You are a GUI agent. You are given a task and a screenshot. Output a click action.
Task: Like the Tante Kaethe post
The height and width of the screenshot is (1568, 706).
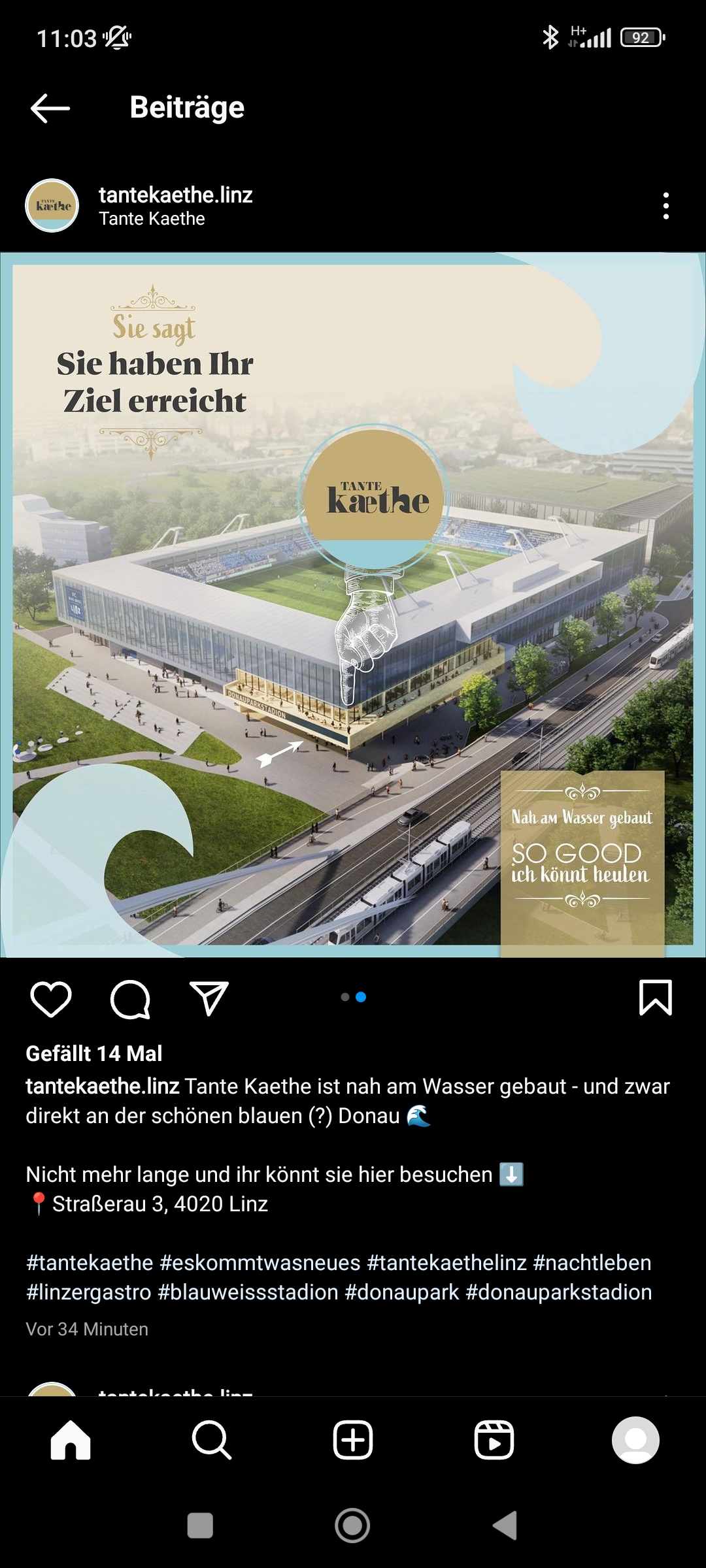51,999
